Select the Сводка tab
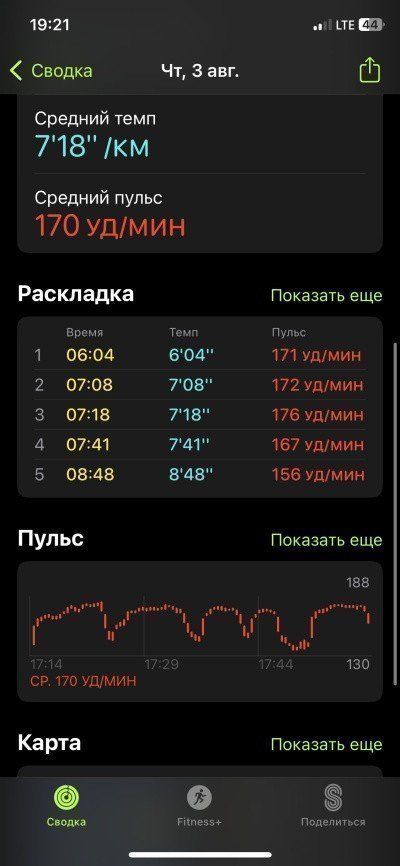This screenshot has width=400, height=866. (x=66, y=806)
